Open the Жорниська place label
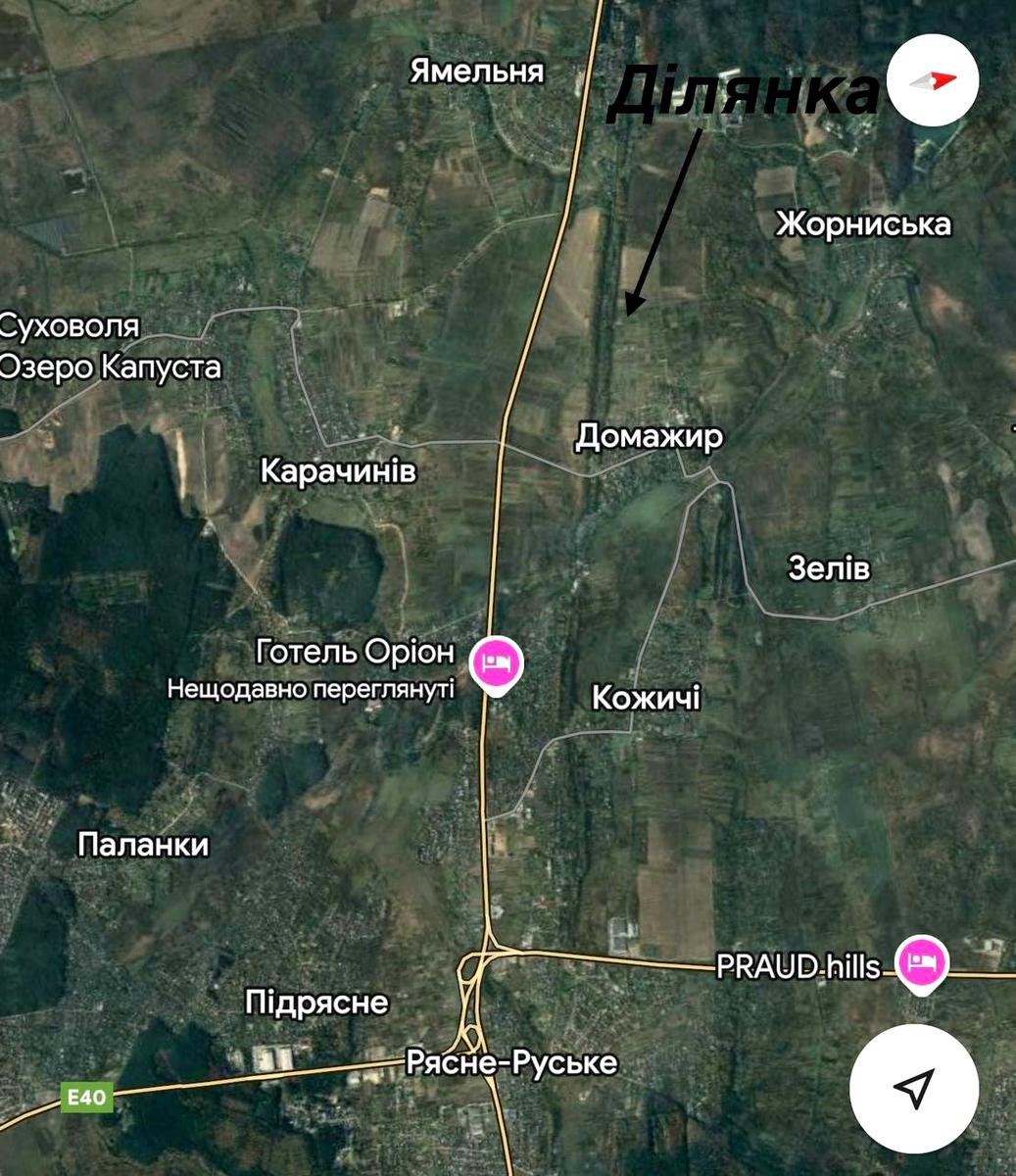The width and height of the screenshot is (1016, 1176). coord(862,224)
